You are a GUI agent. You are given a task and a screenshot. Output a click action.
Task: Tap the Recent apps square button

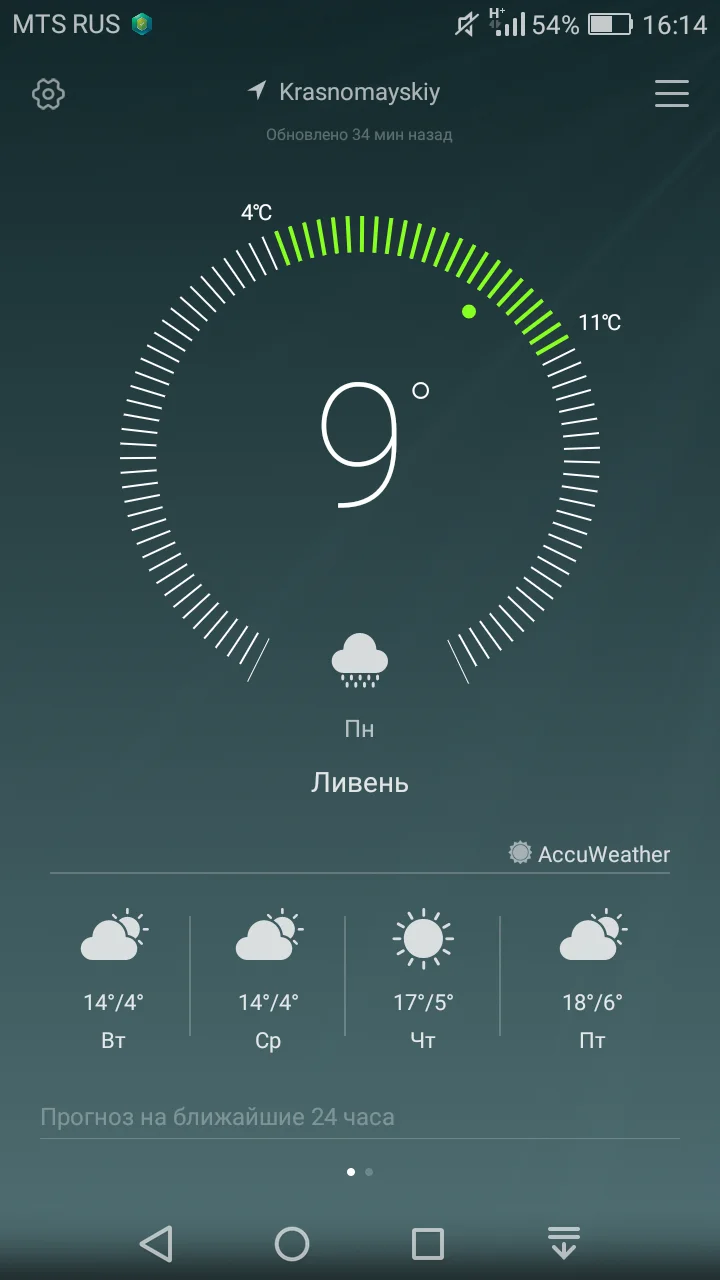(x=428, y=1243)
